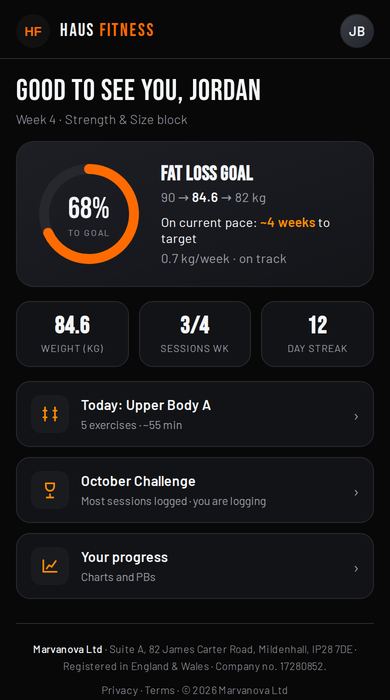Open the Privacy link in footer
The height and width of the screenshot is (700, 390).
(119, 690)
